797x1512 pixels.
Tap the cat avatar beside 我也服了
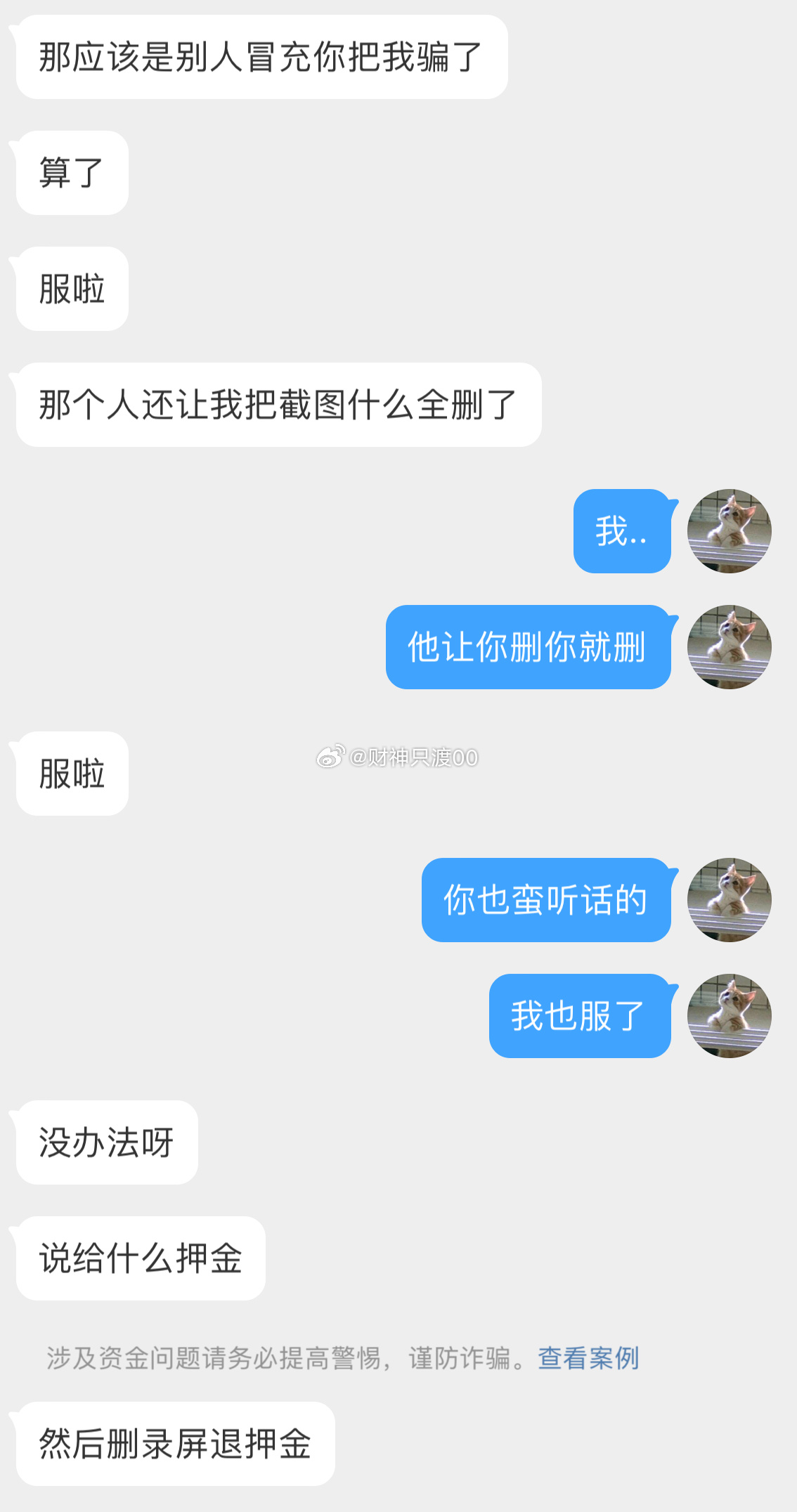[729, 1015]
